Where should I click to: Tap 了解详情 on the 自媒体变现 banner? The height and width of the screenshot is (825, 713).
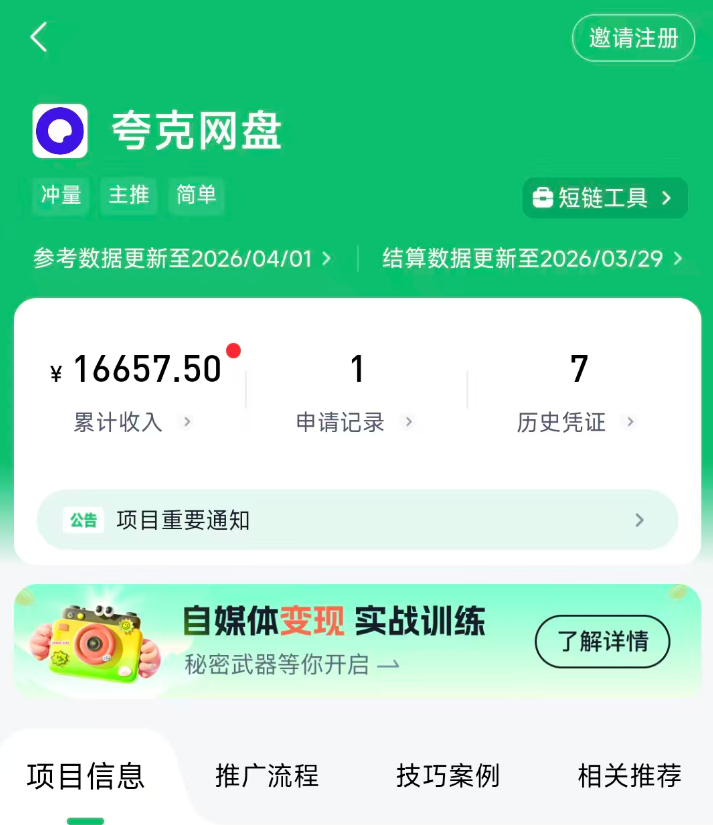click(602, 641)
